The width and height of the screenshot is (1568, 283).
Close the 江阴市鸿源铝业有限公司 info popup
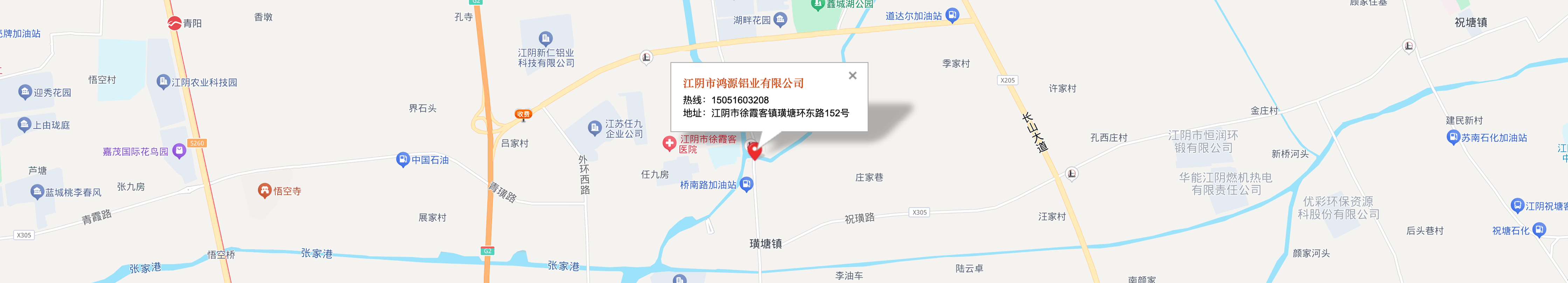tap(852, 75)
